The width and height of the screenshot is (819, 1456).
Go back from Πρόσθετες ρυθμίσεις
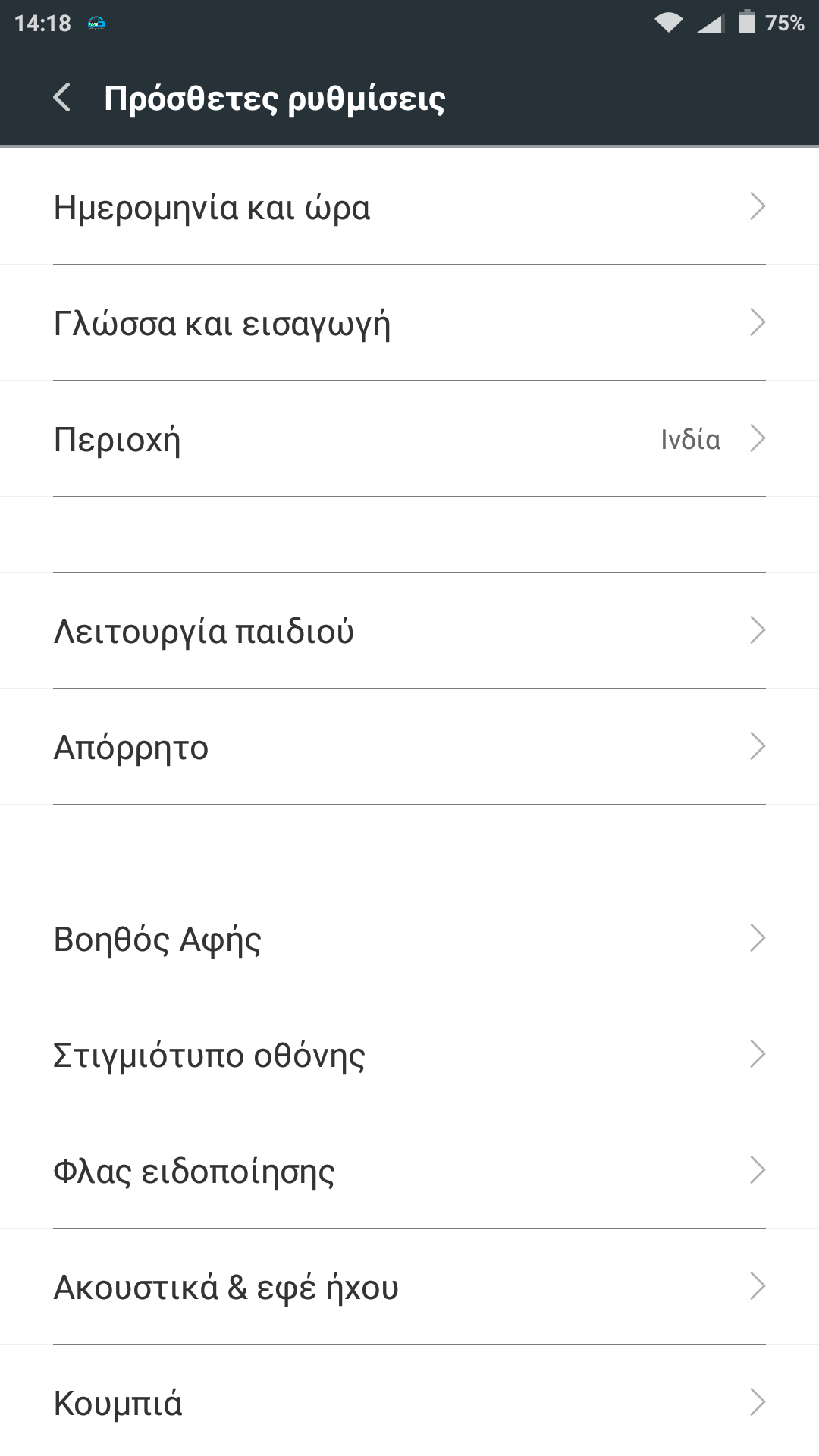coord(62,98)
